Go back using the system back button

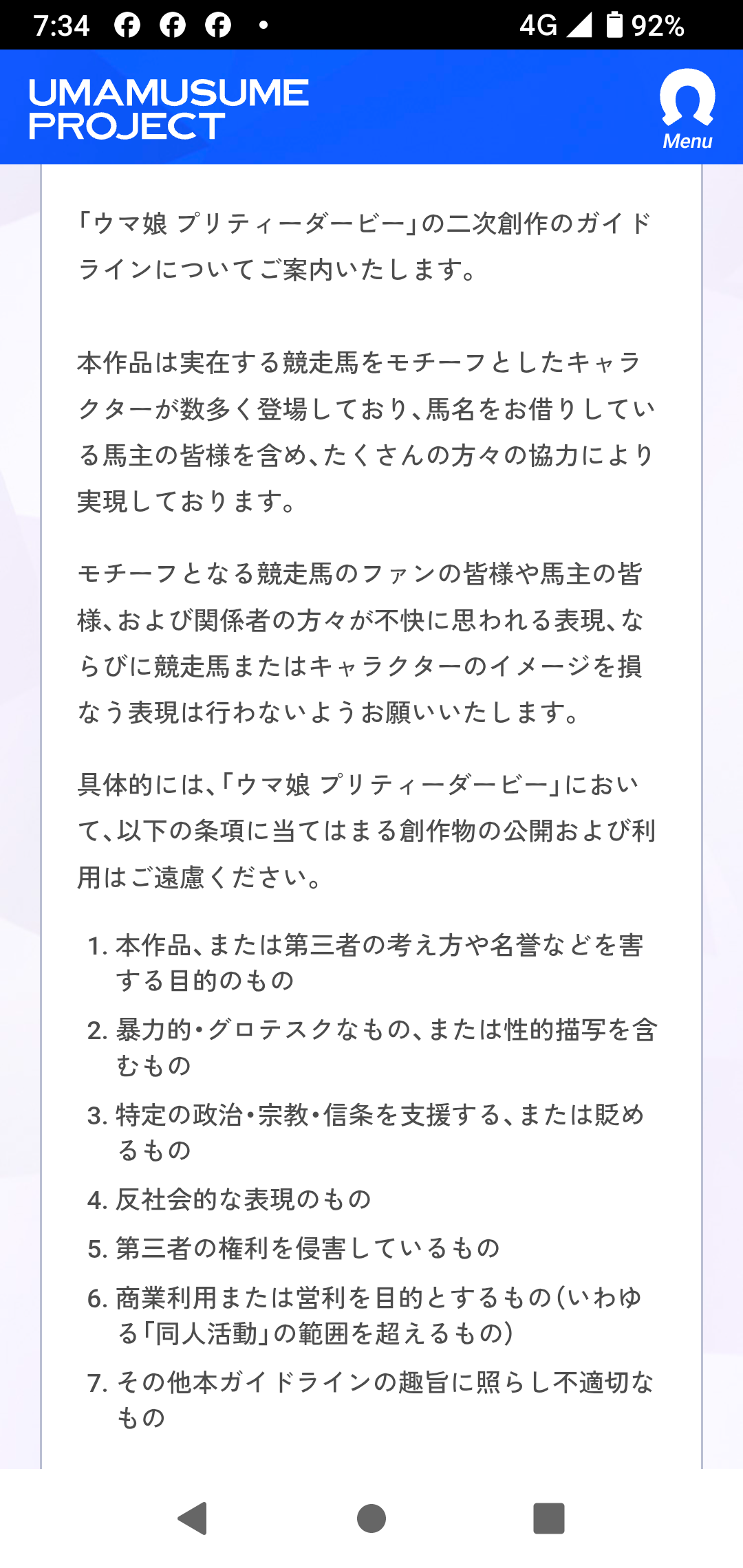(193, 1518)
